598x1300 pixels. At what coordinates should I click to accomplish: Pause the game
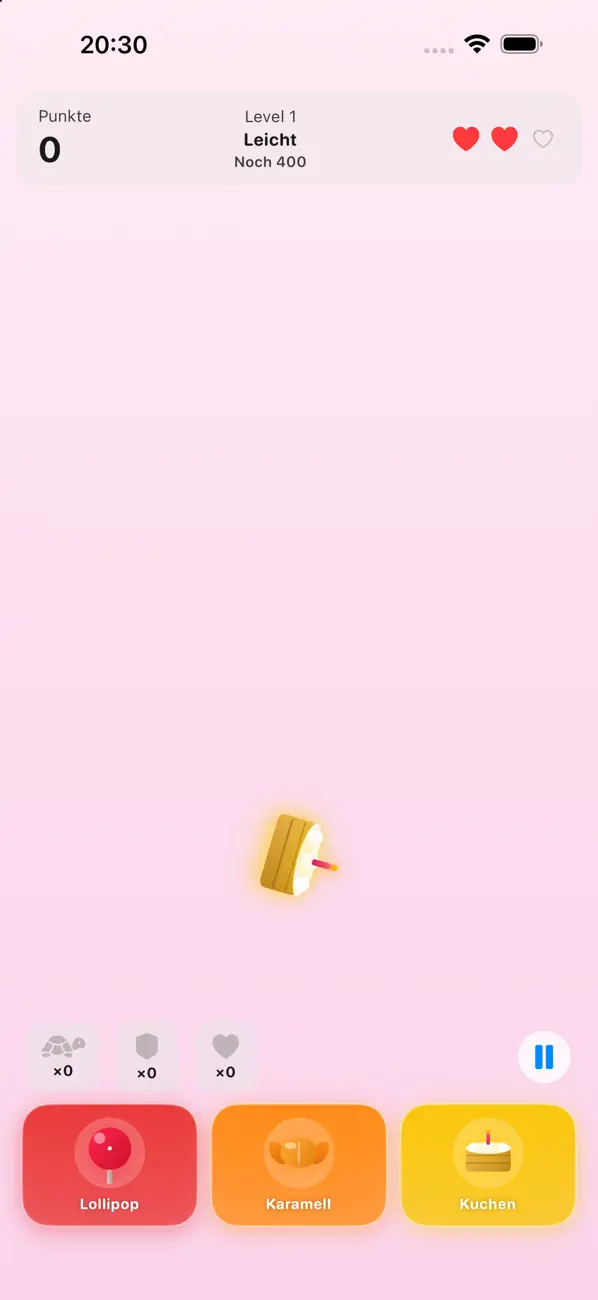544,1057
